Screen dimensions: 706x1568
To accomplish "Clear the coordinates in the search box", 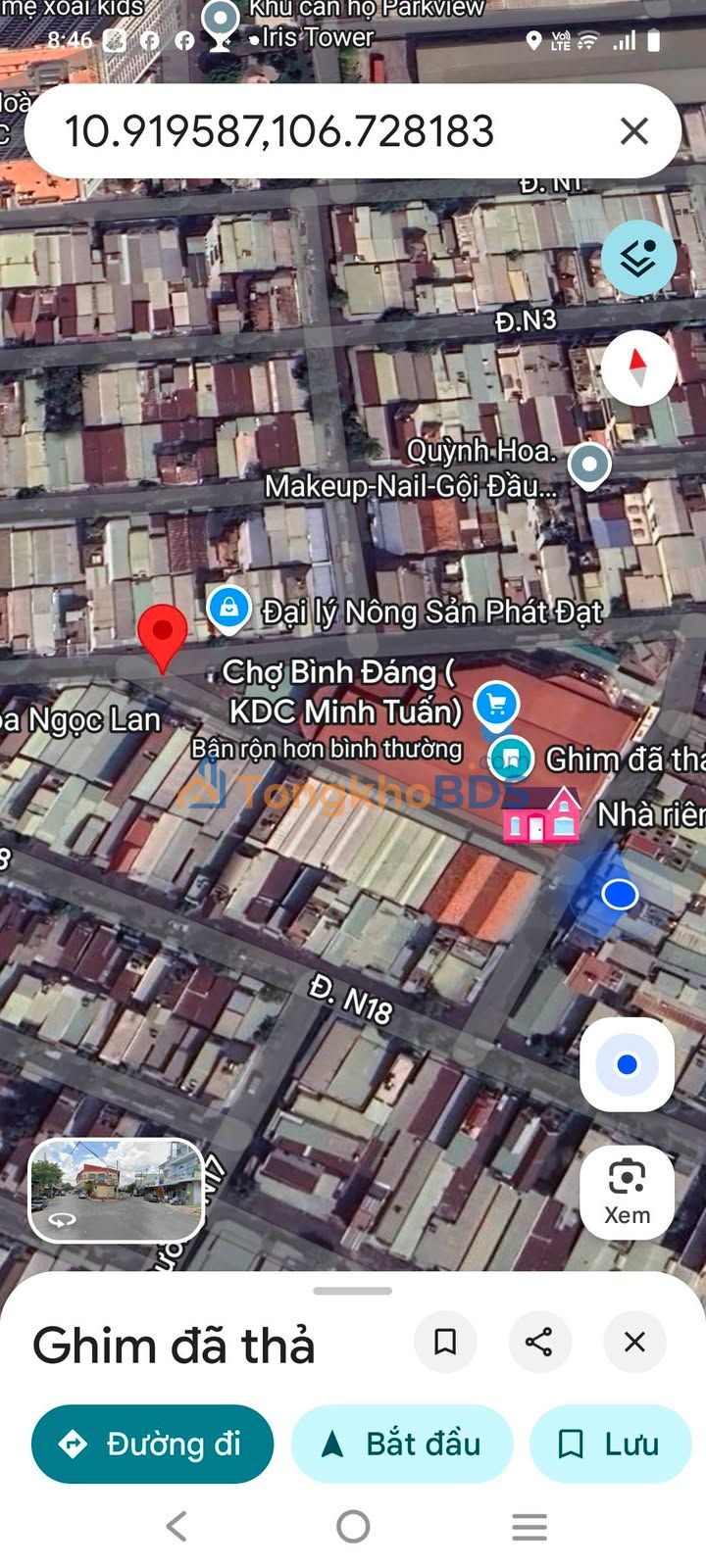I will pos(634,131).
